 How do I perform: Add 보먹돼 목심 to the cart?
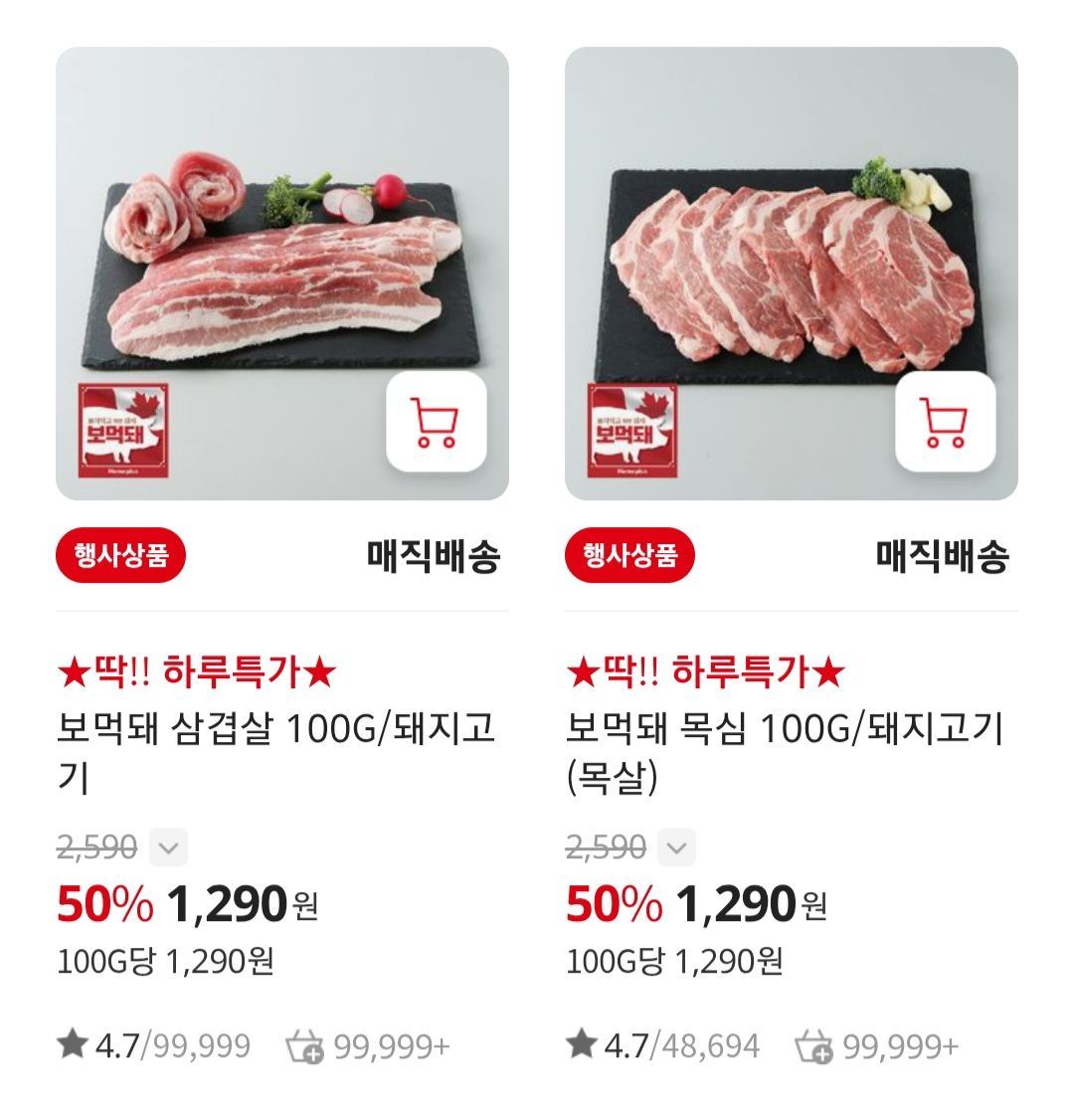point(945,422)
